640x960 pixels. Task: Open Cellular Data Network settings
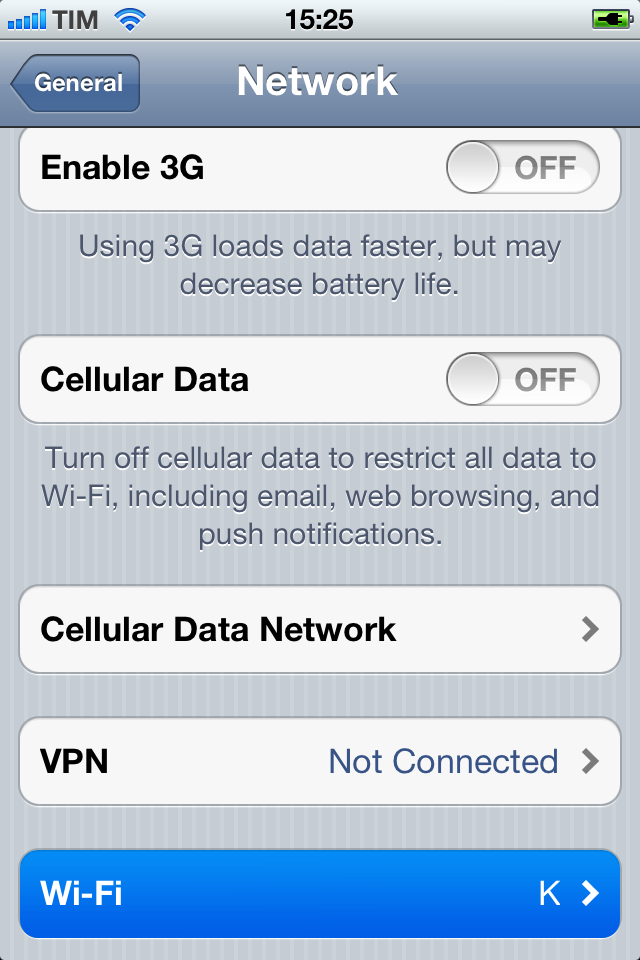320,630
